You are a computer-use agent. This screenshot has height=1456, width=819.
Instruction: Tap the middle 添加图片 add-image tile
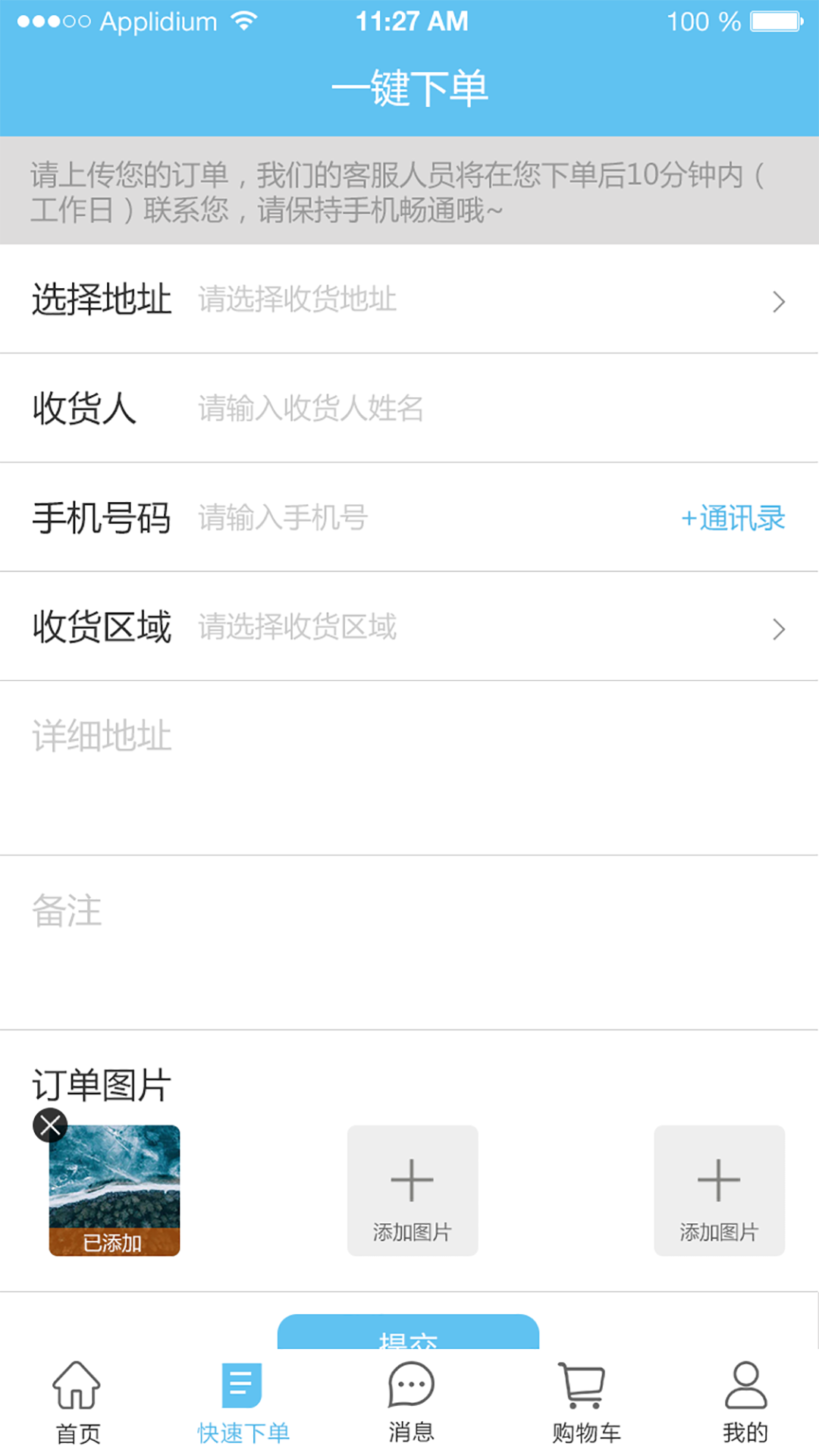click(x=413, y=1191)
